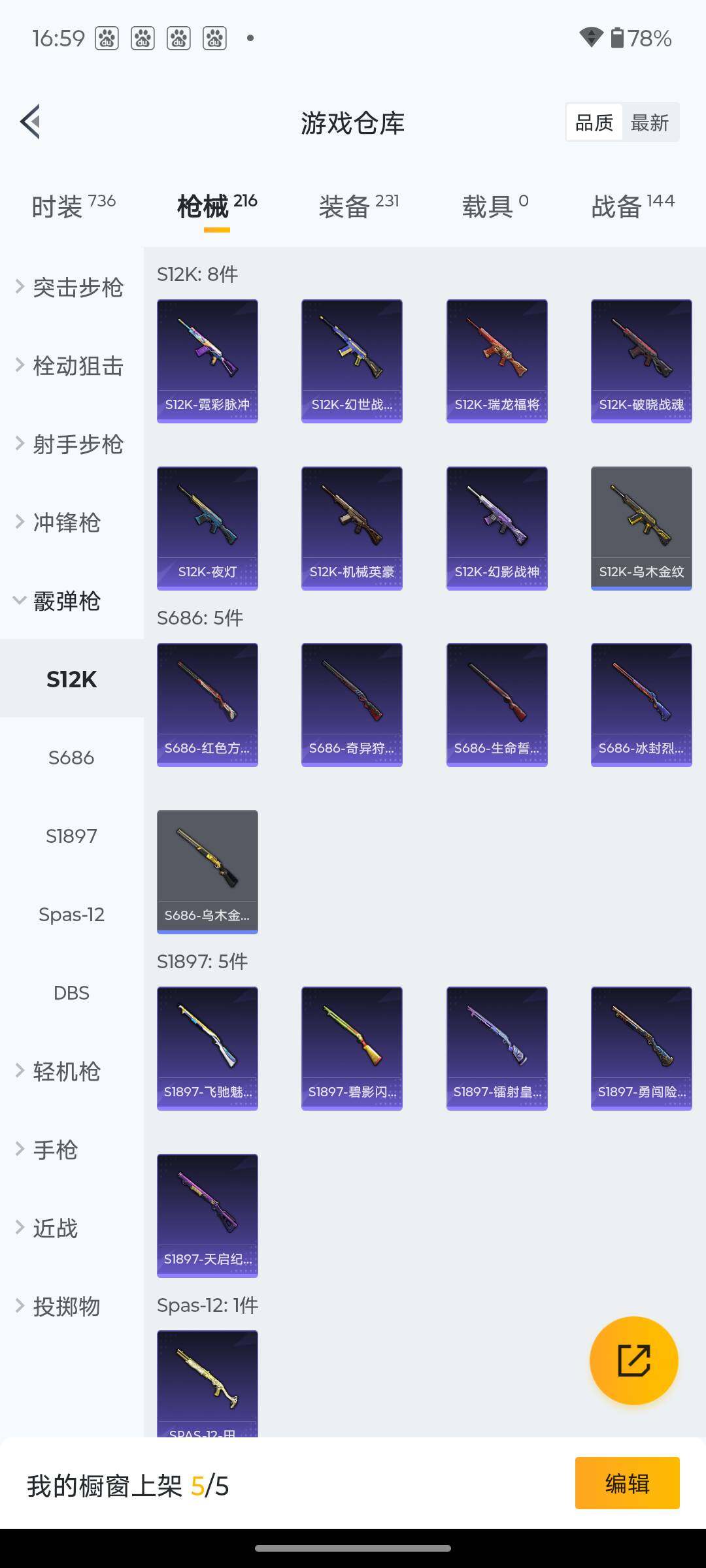Tap the yellow floating share button

click(x=633, y=1360)
